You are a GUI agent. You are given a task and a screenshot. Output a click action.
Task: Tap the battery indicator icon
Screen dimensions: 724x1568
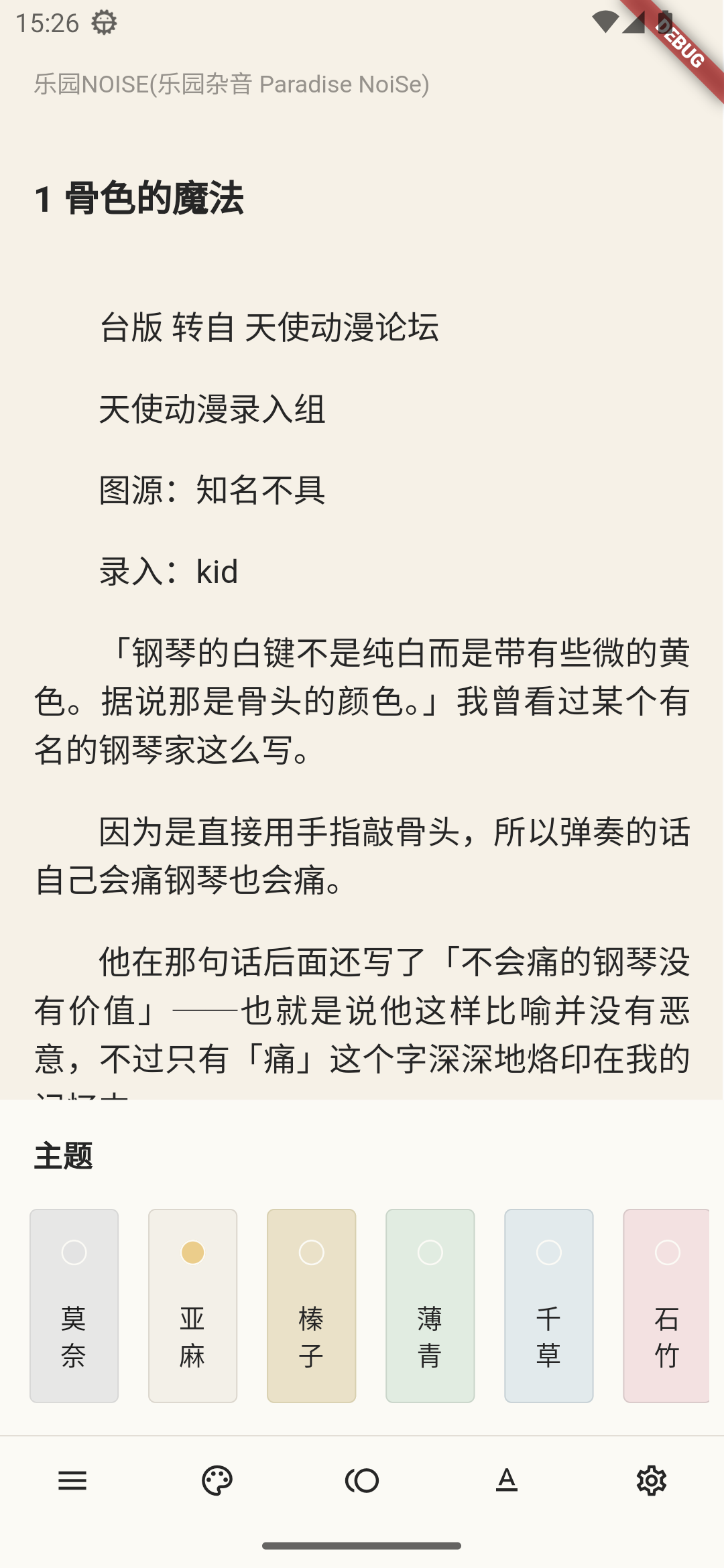(664, 22)
